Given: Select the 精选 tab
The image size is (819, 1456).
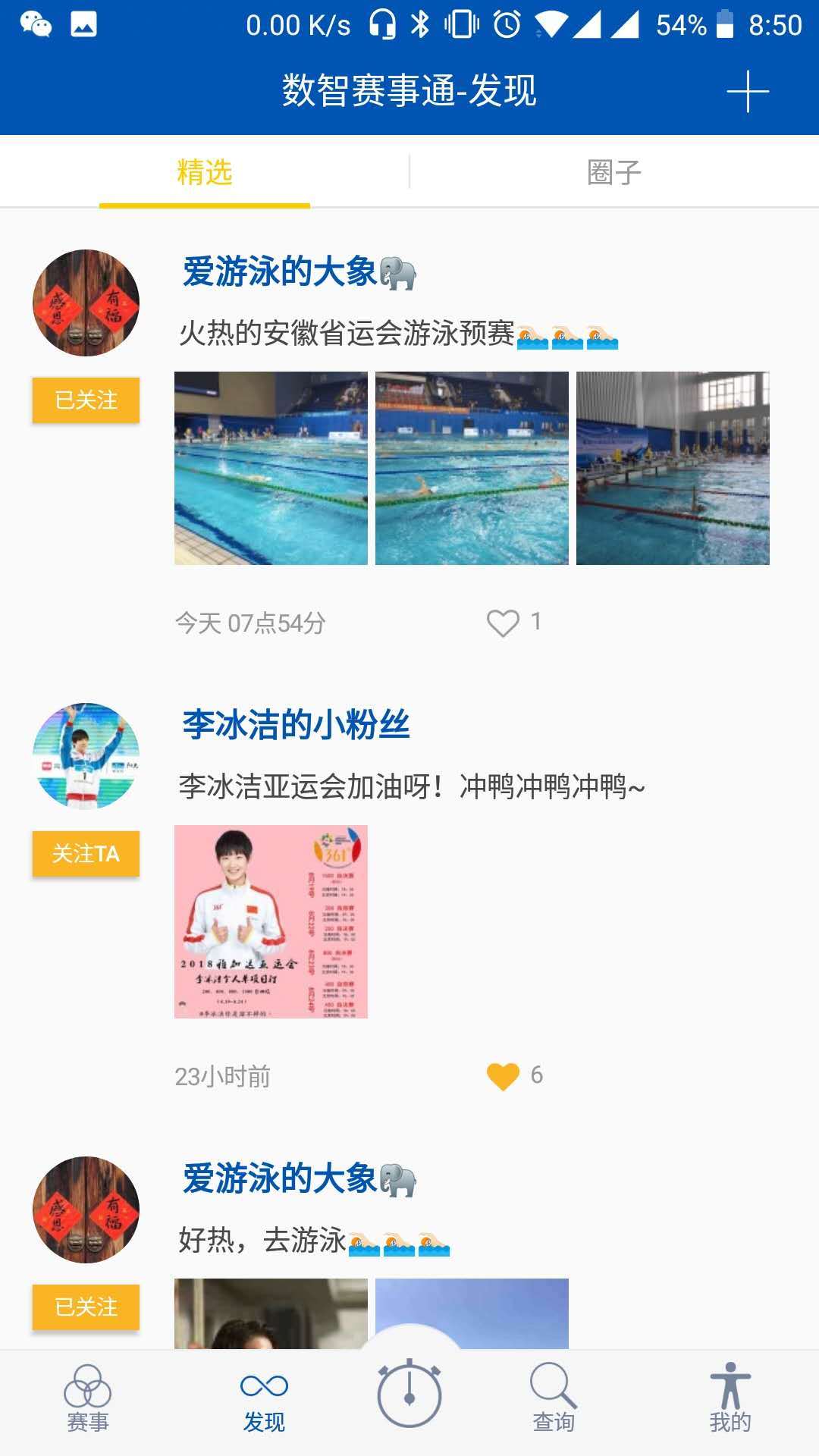Looking at the screenshot, I should pyautogui.click(x=205, y=173).
